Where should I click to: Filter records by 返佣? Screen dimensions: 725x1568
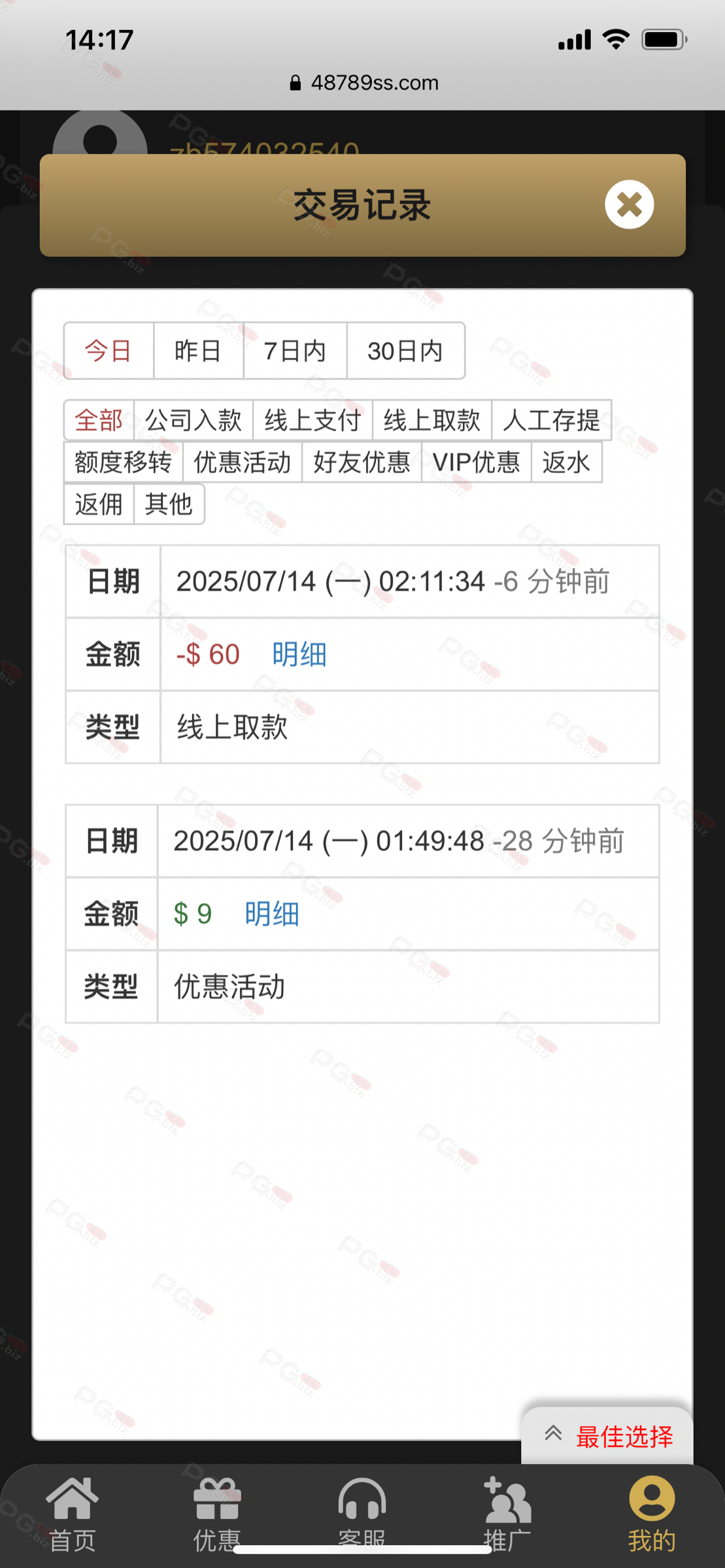click(x=99, y=504)
